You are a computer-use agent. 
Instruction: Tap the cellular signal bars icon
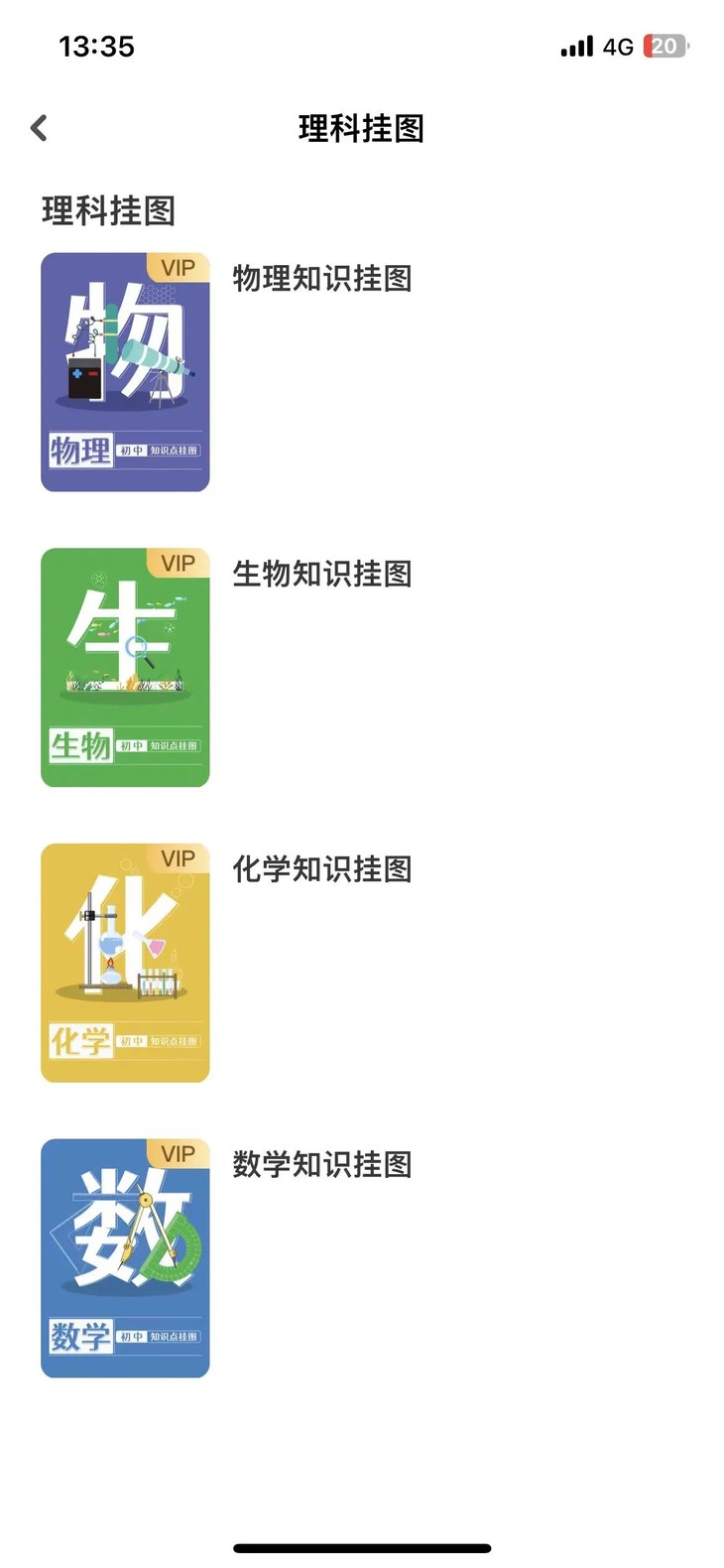[576, 46]
